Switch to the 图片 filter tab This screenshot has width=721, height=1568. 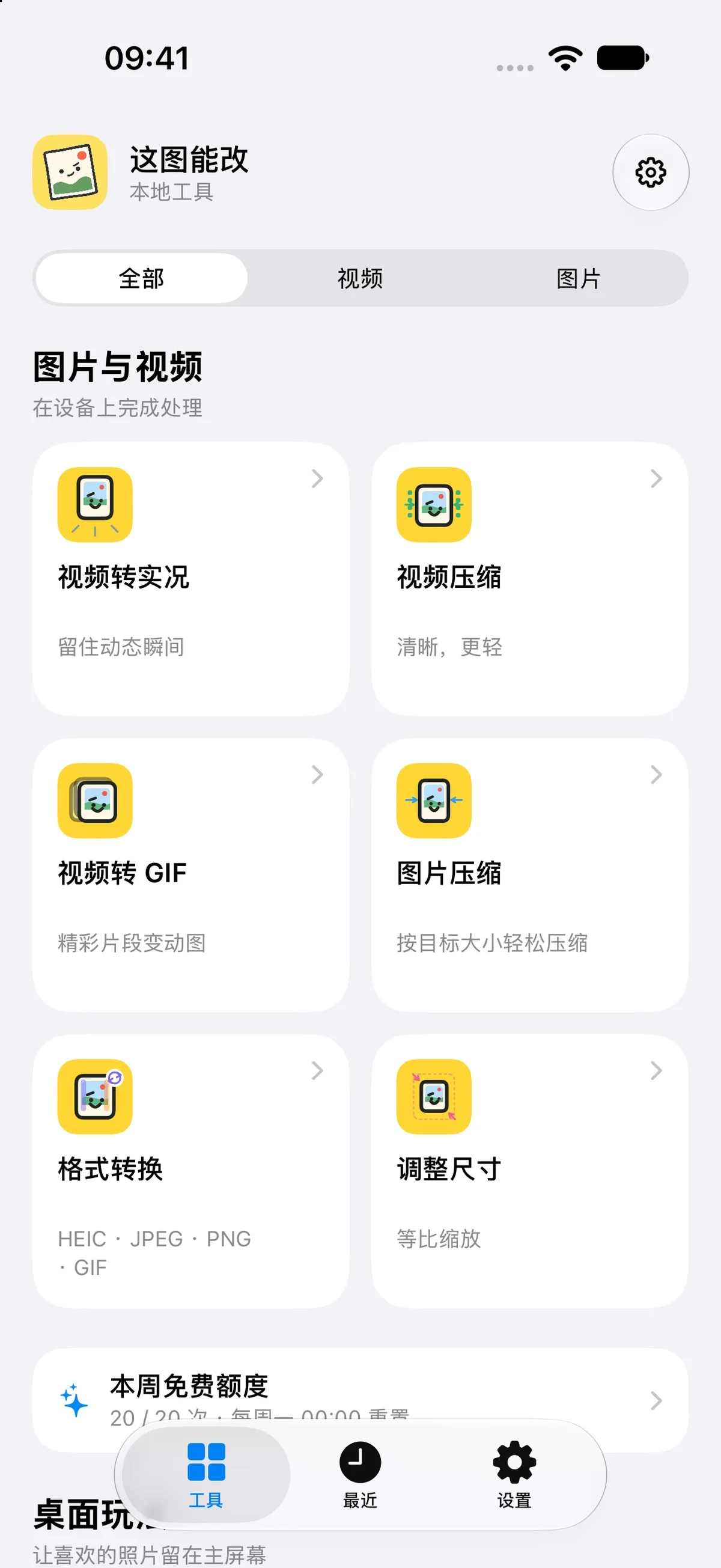point(578,279)
